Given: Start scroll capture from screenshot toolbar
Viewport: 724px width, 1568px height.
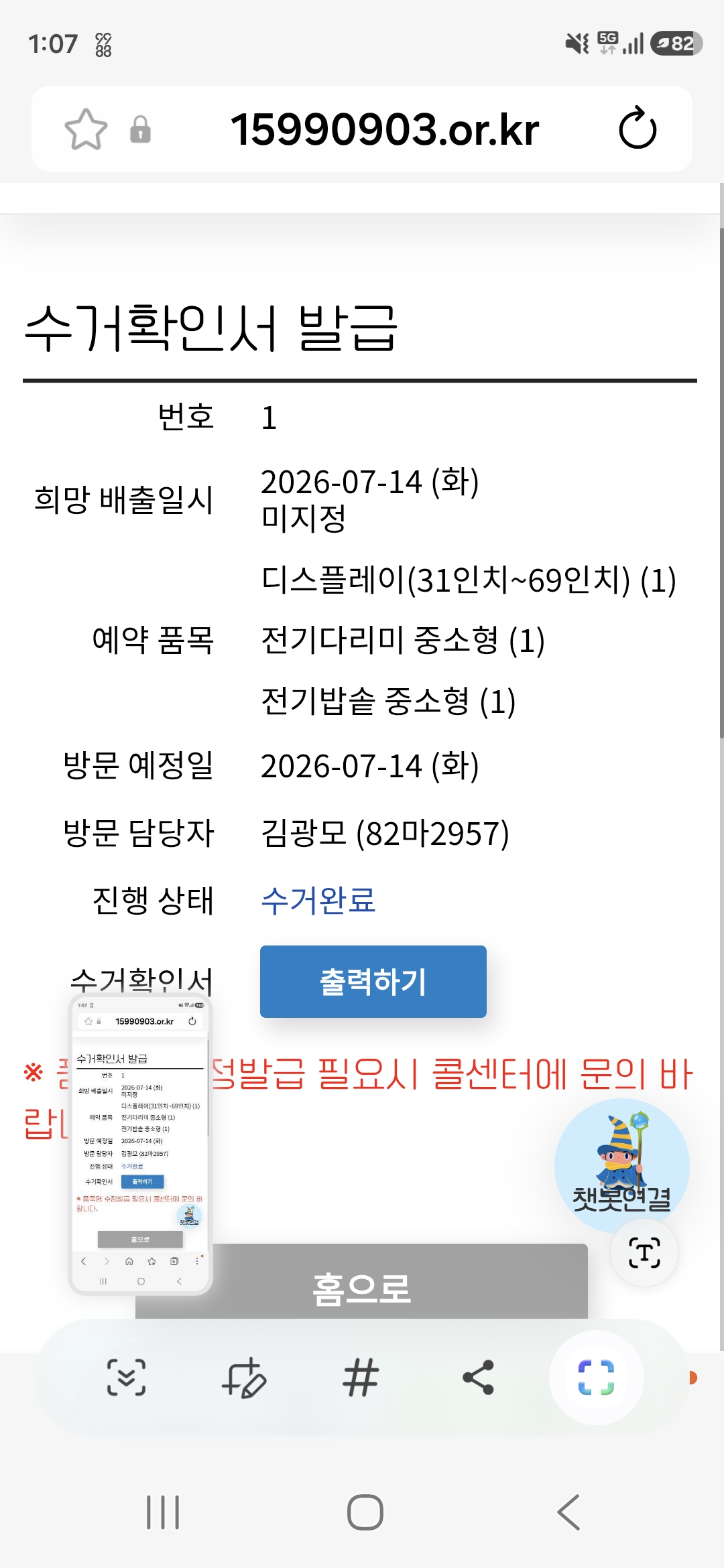Looking at the screenshot, I should (126, 1378).
